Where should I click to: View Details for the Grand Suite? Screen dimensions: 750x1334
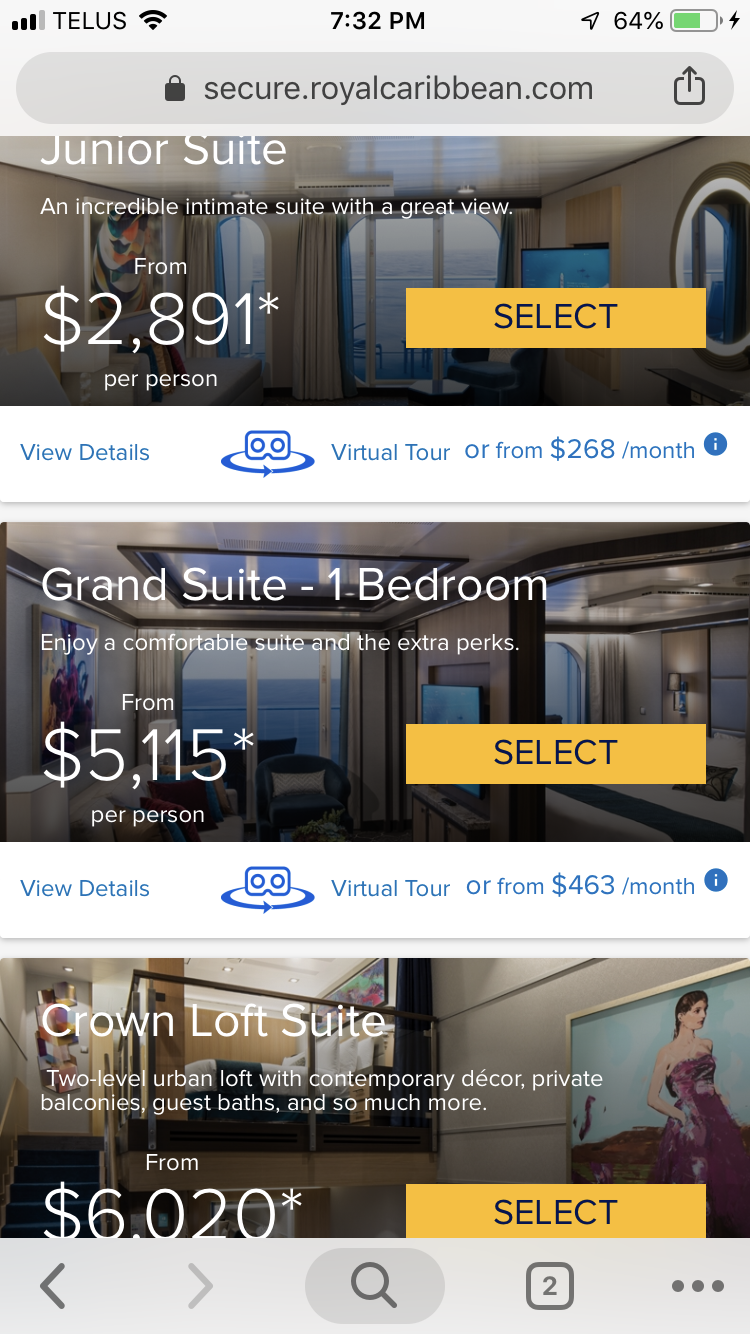[85, 888]
